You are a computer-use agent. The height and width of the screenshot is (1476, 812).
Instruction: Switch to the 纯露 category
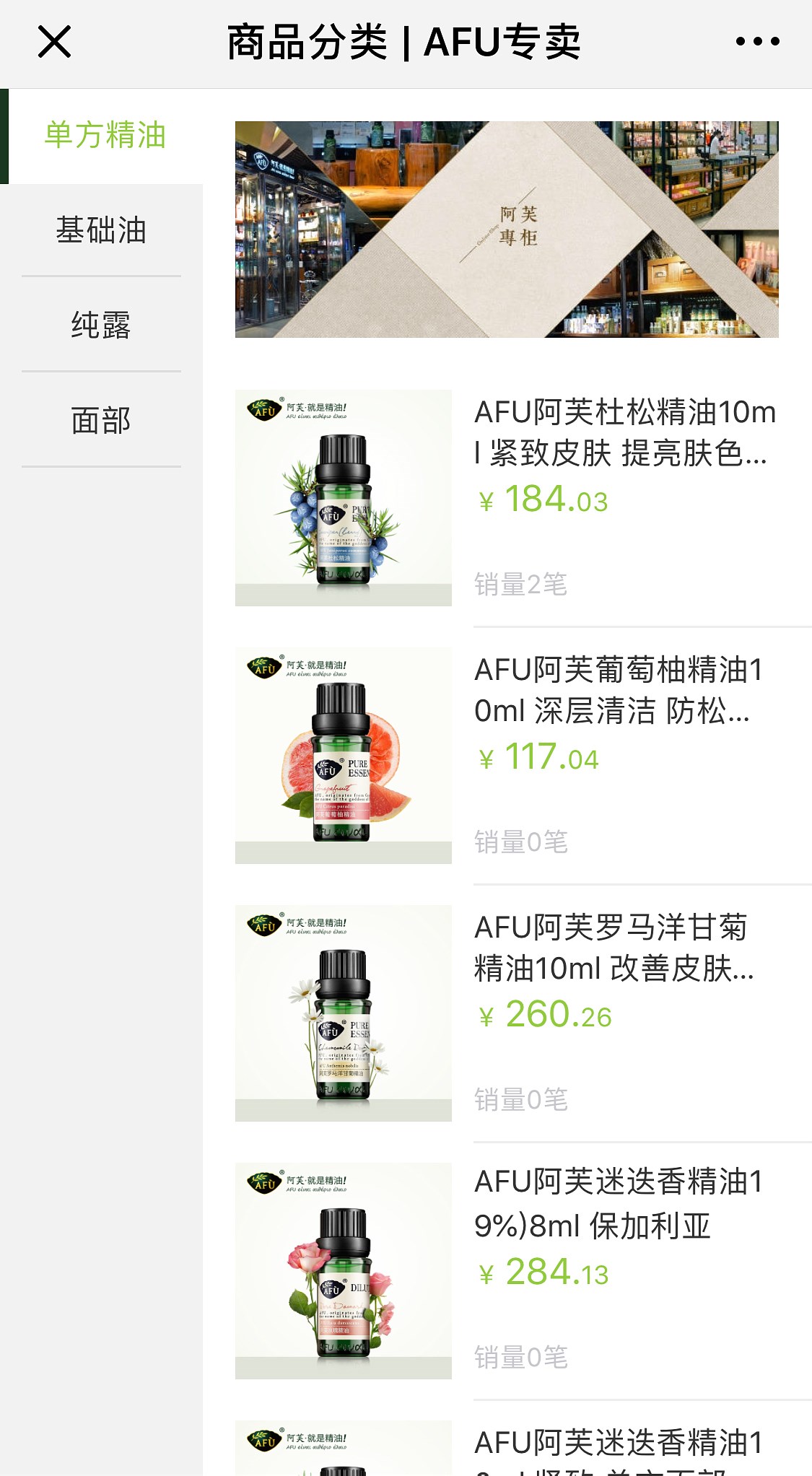click(x=101, y=325)
